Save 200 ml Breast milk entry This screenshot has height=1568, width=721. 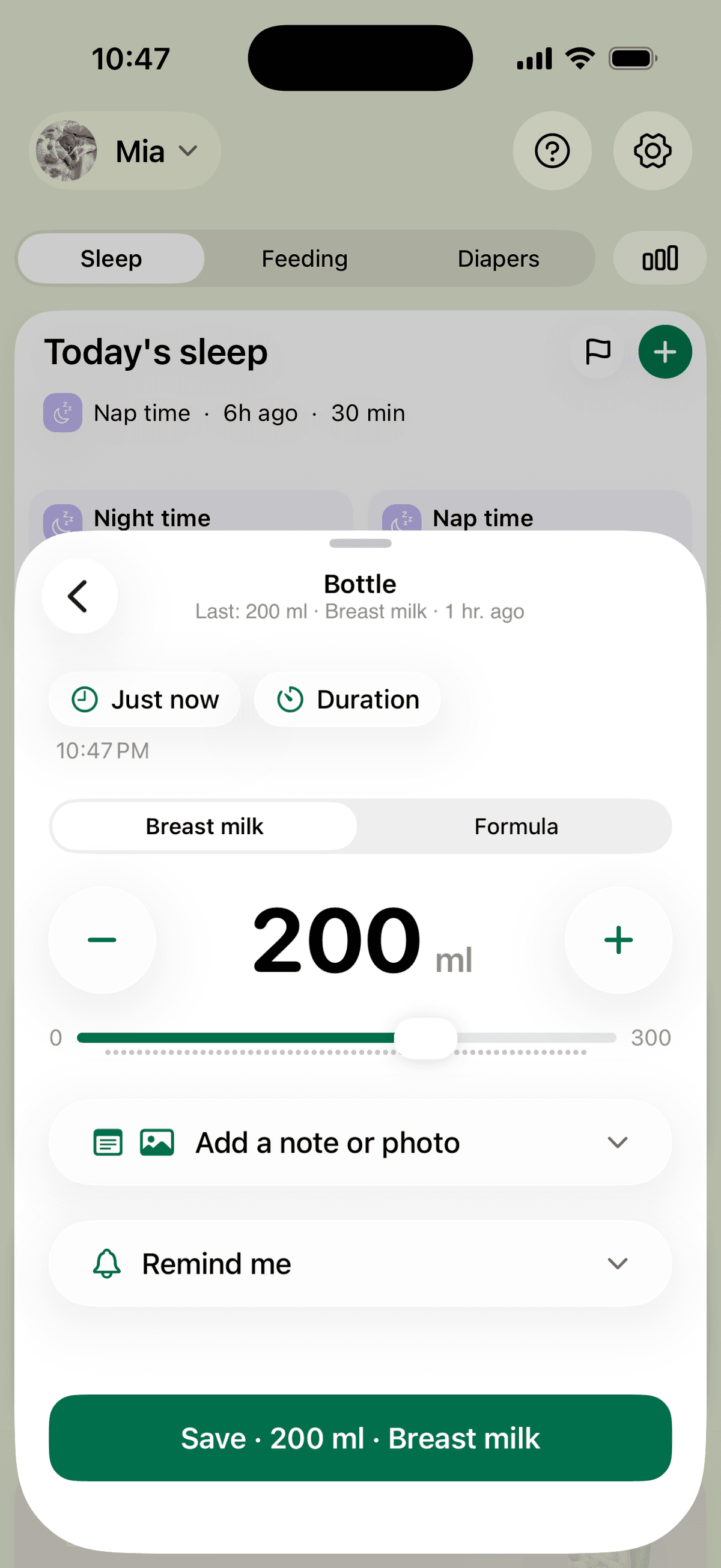click(360, 1438)
